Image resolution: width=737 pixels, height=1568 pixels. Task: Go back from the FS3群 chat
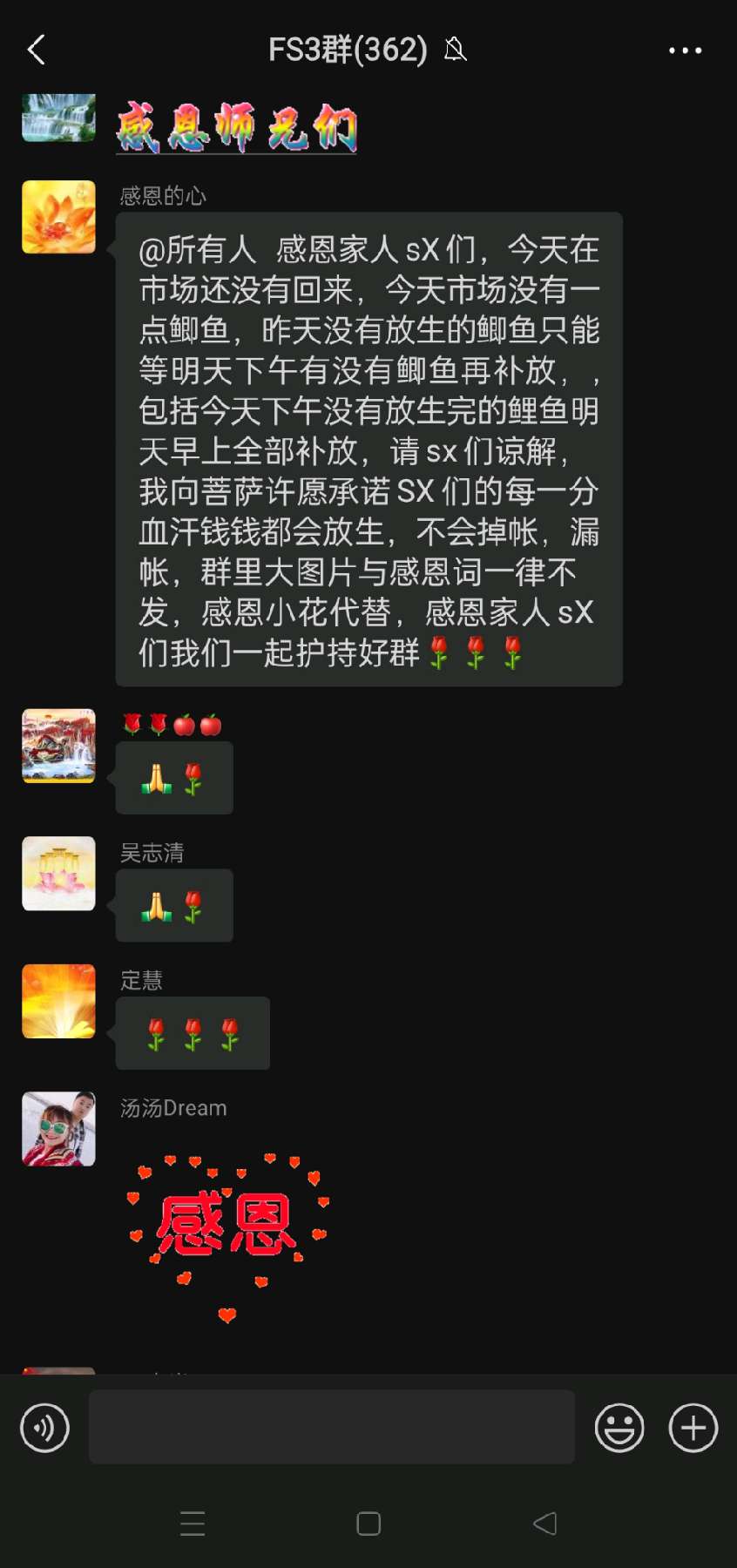pos(37,51)
